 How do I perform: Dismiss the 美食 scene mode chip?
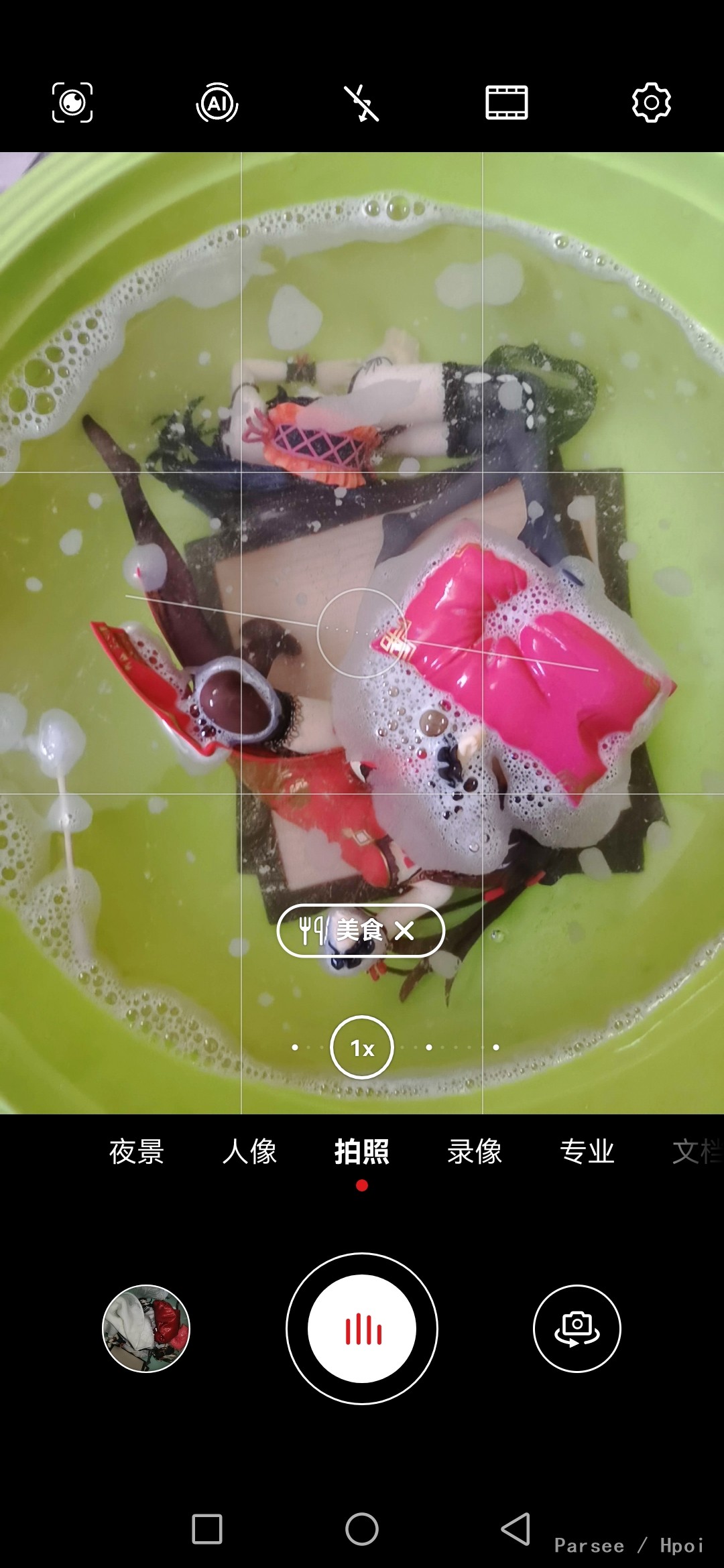tap(404, 930)
